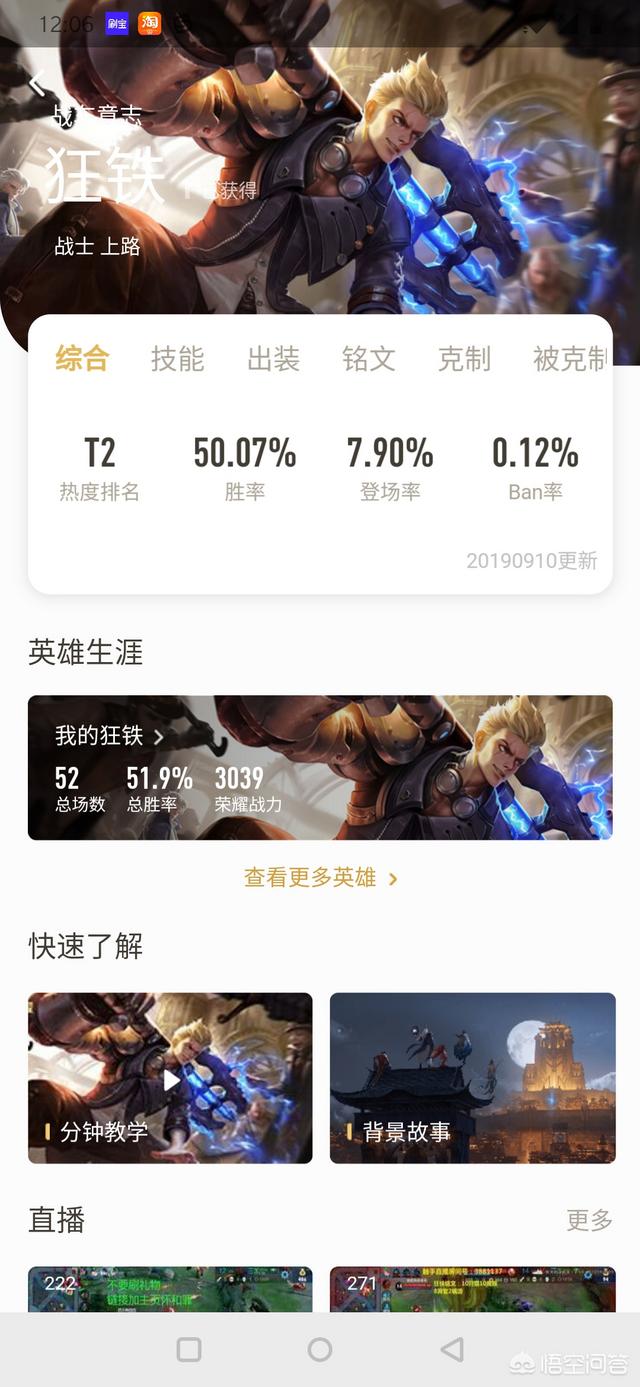This screenshot has width=640, height=1387.
Task: Open the 我的狂铁 career card
Action: pyautogui.click(x=320, y=767)
